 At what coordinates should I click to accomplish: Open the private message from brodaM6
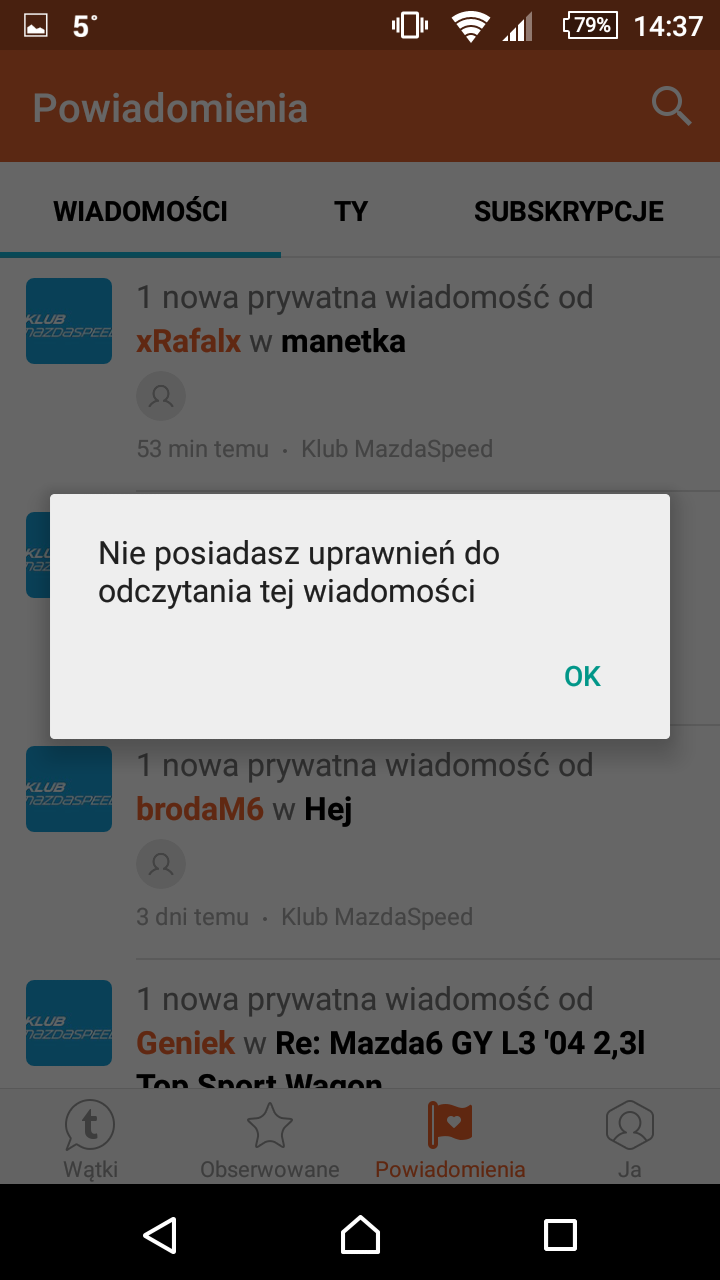click(365, 810)
